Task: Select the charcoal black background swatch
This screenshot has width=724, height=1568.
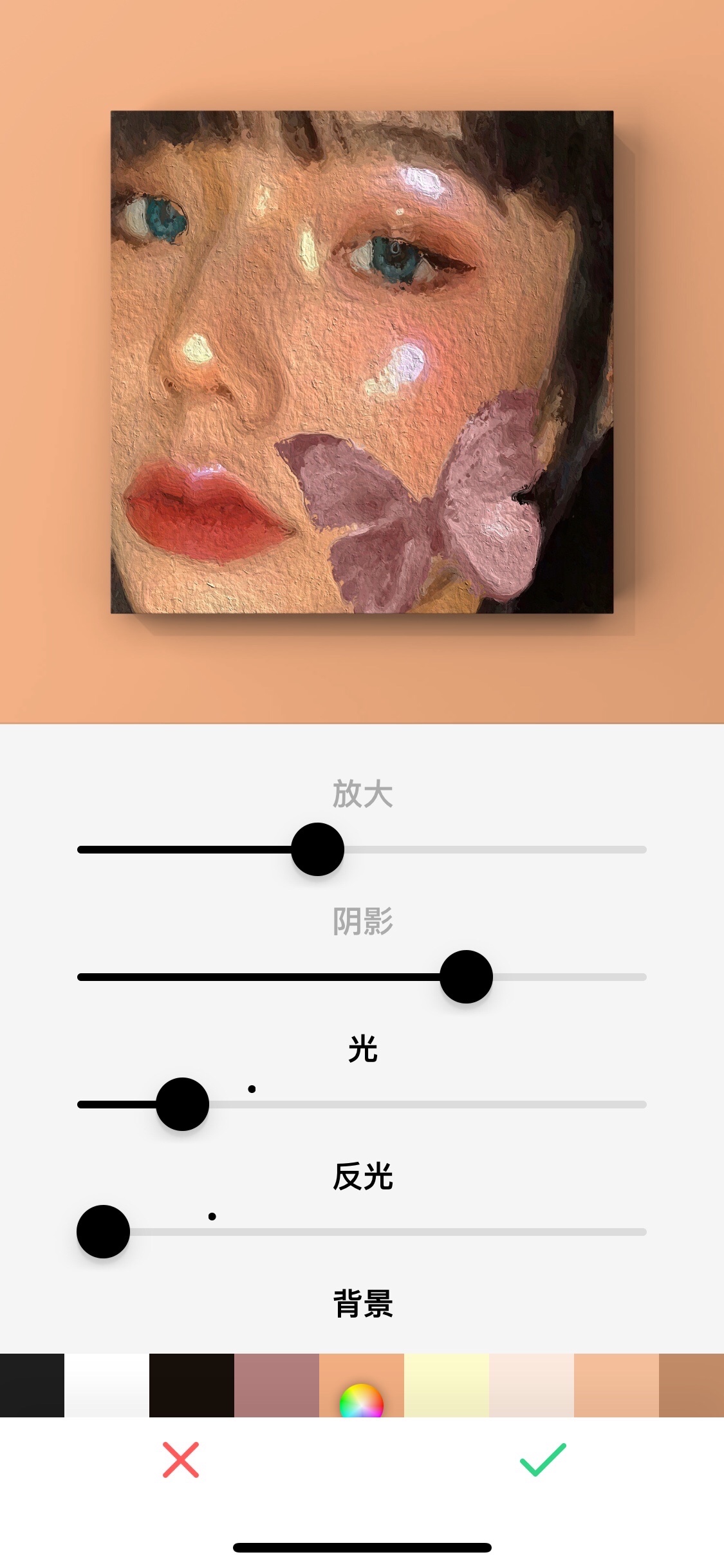Action: pos(32,1385)
